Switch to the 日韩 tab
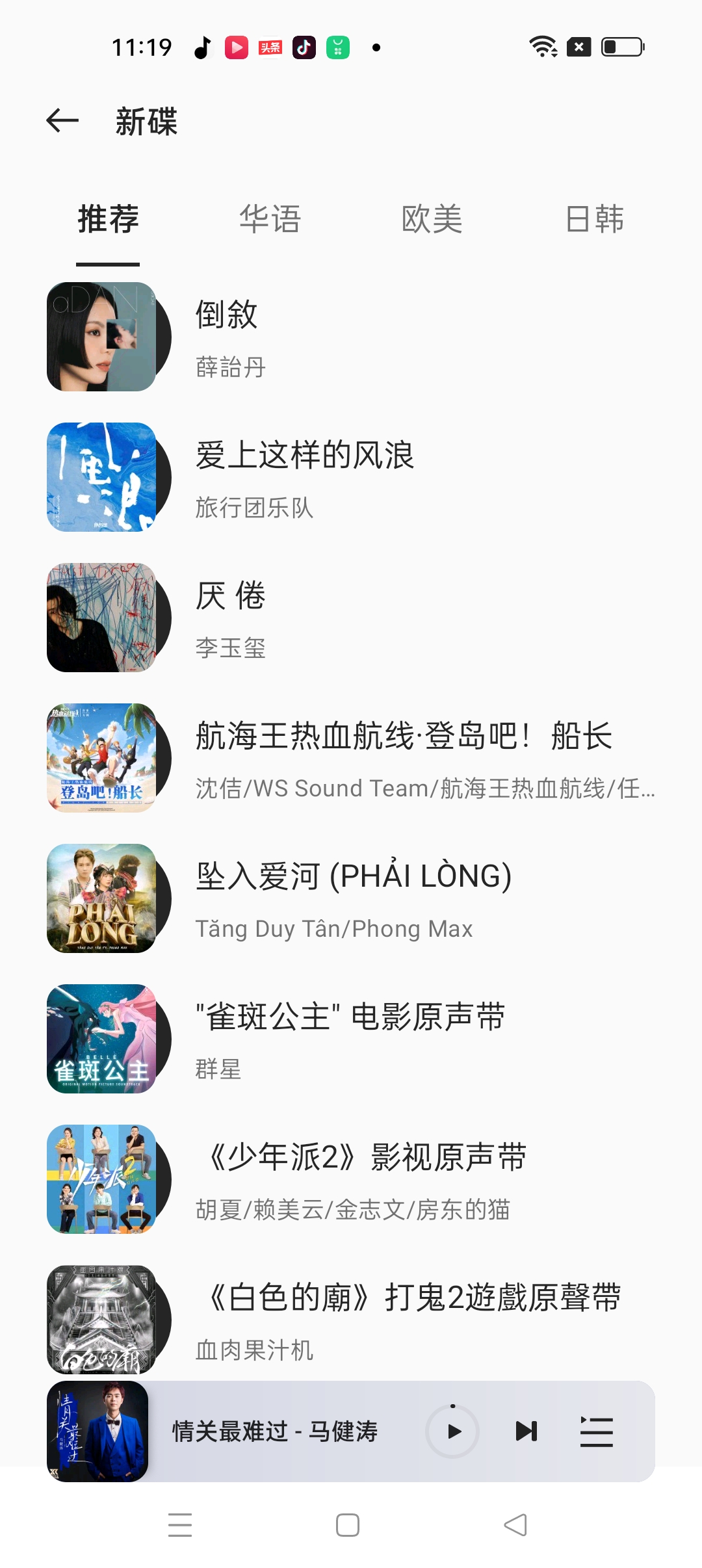 click(594, 219)
